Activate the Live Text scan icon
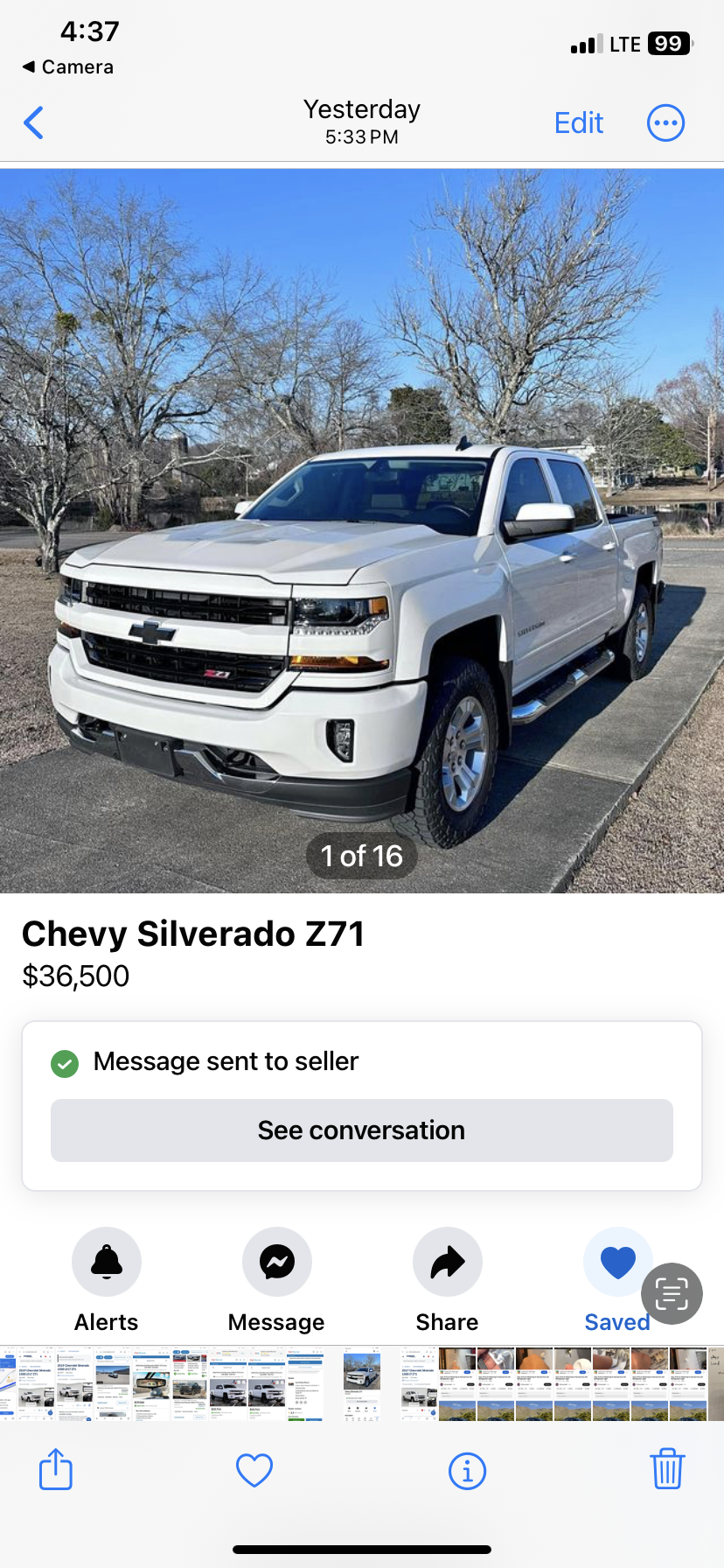Viewport: 724px width, 1568px height. tap(672, 1293)
